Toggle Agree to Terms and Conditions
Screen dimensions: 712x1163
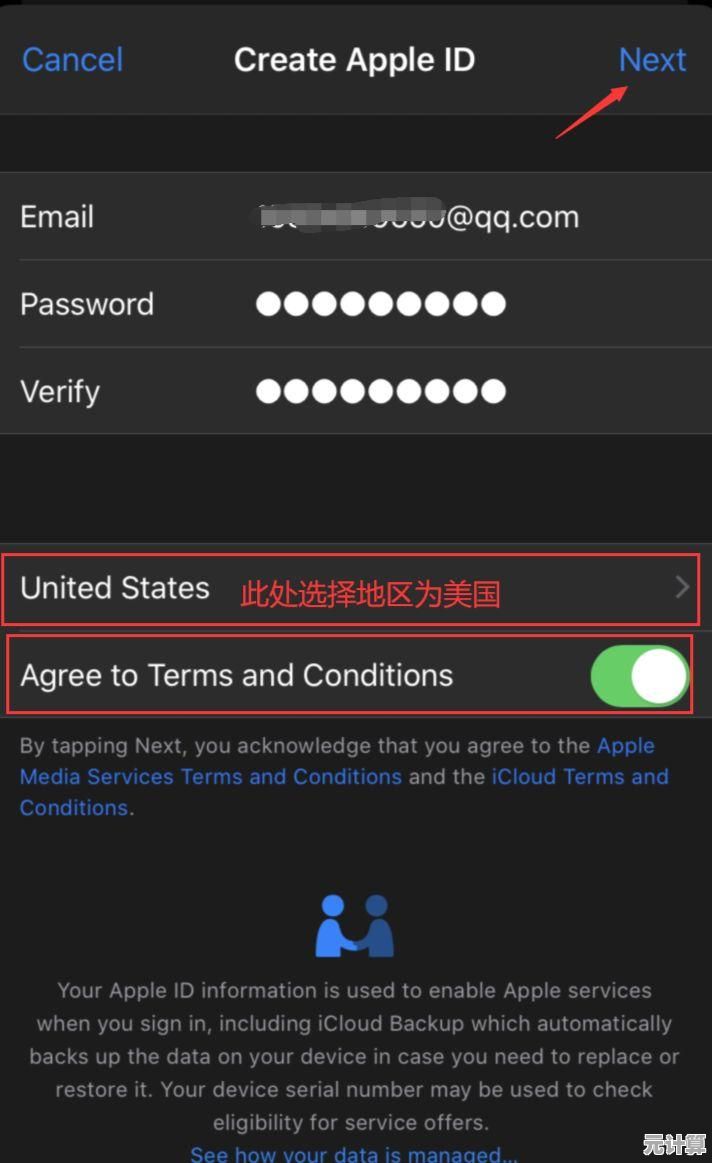click(639, 676)
